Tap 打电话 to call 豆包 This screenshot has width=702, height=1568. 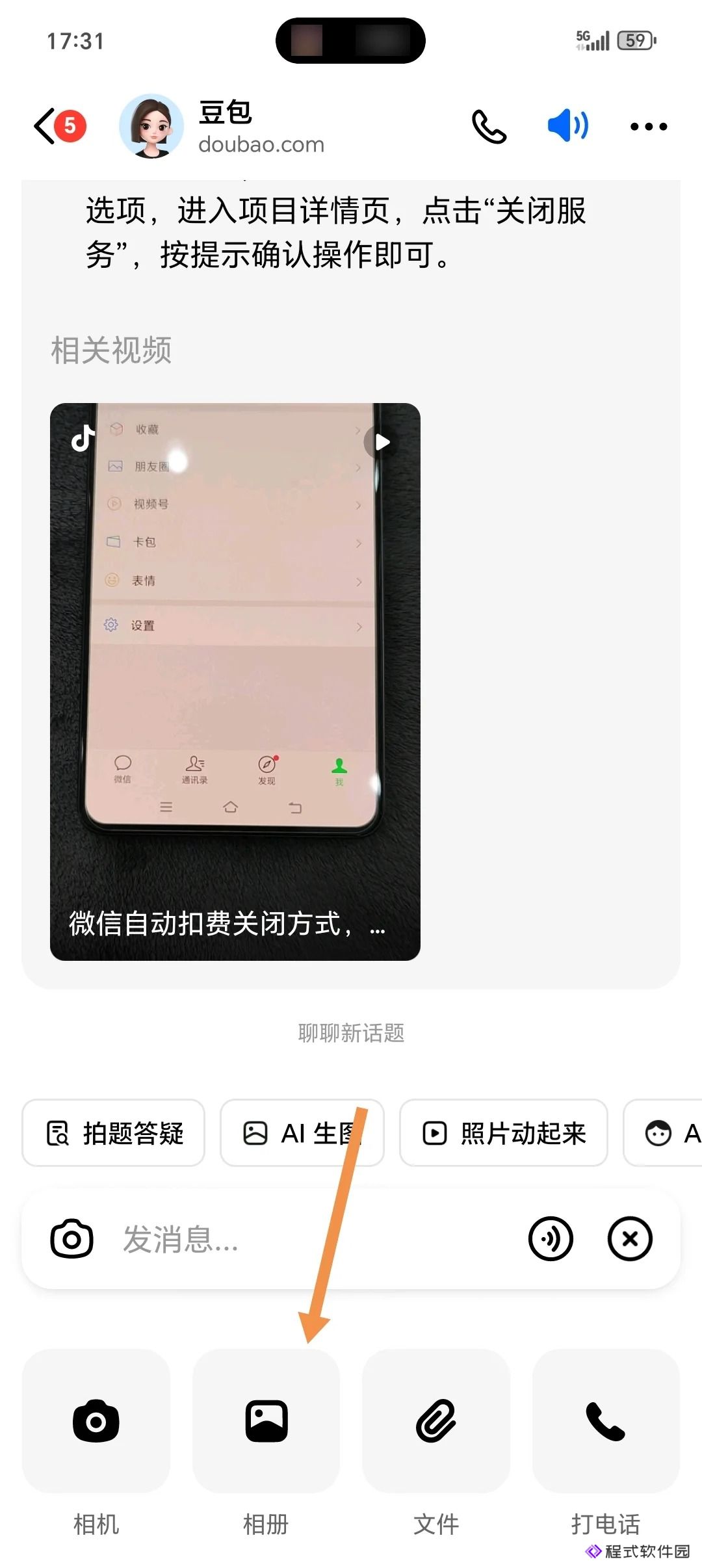click(x=606, y=1421)
